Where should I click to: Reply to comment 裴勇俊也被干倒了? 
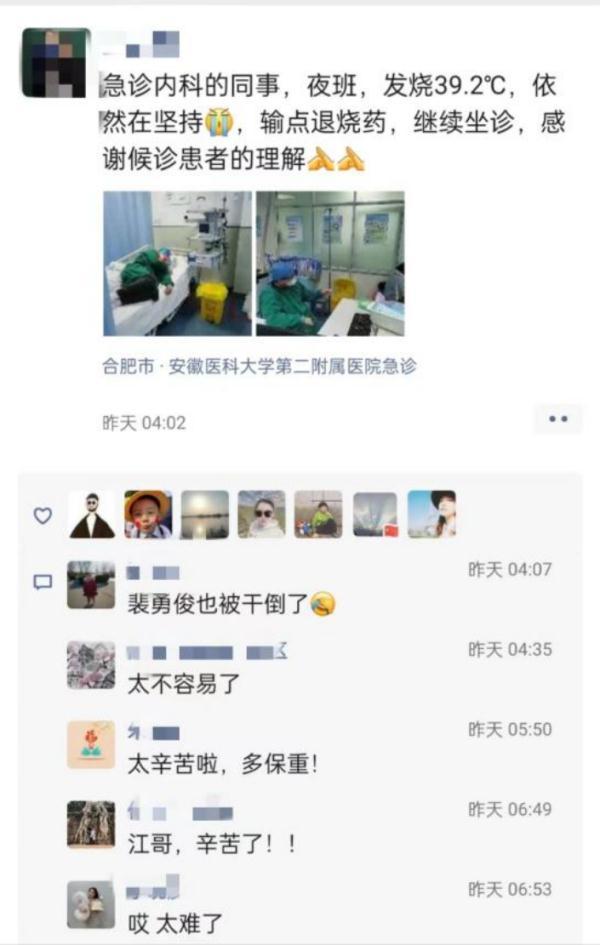point(230,604)
